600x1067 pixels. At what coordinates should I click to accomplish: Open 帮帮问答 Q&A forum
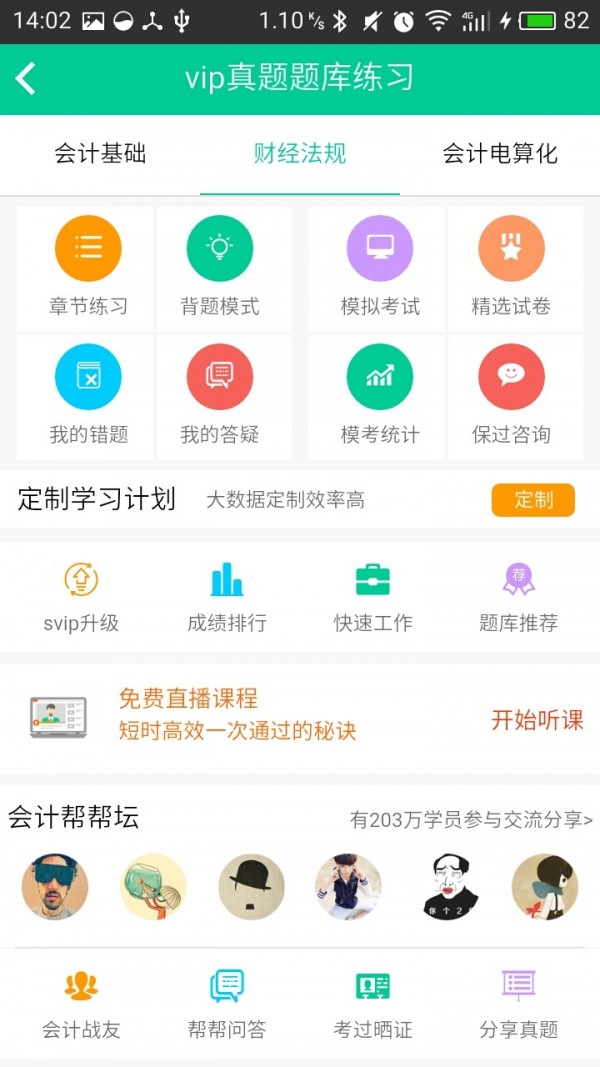227,1003
